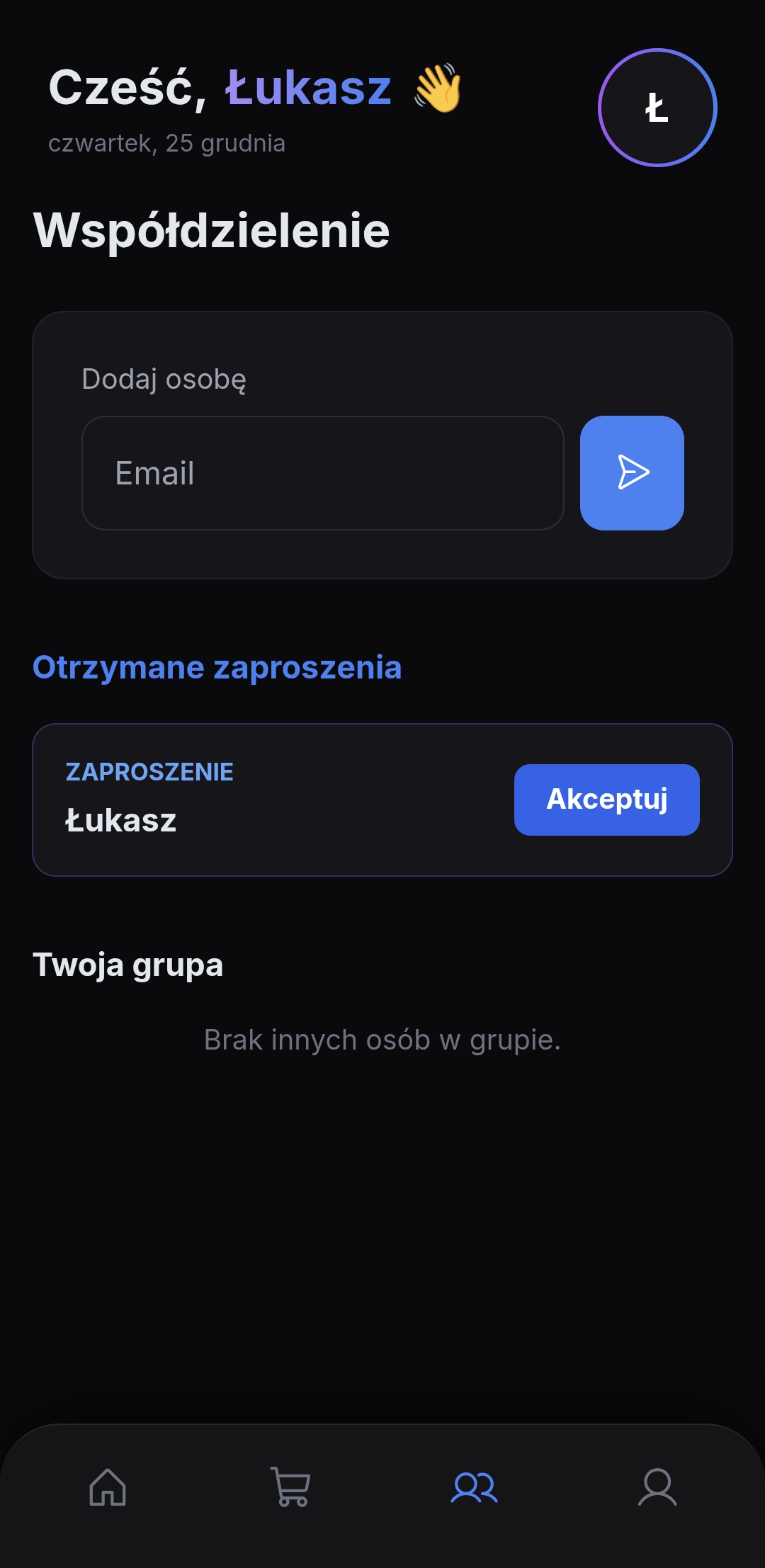765x1568 pixels.
Task: Switch to the profile tab
Action: (x=657, y=1487)
